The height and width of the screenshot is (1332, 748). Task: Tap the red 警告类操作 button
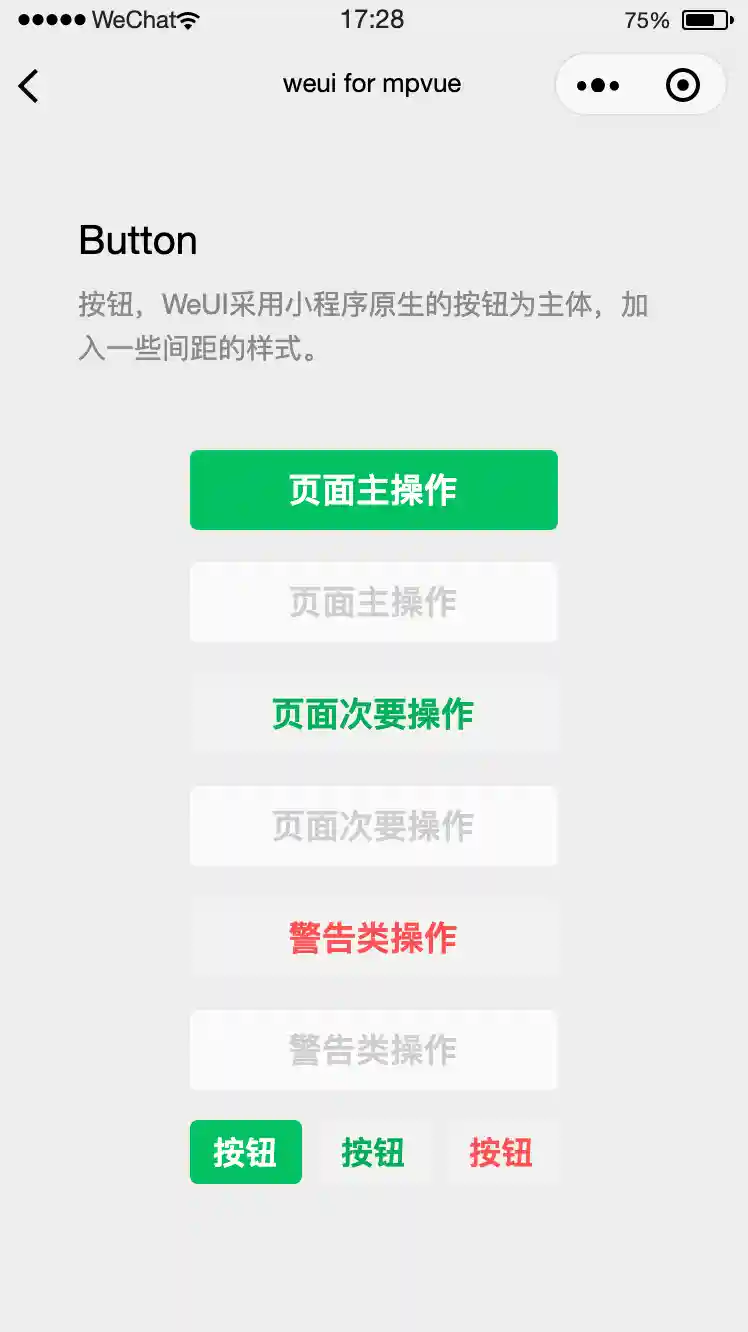(x=373, y=938)
